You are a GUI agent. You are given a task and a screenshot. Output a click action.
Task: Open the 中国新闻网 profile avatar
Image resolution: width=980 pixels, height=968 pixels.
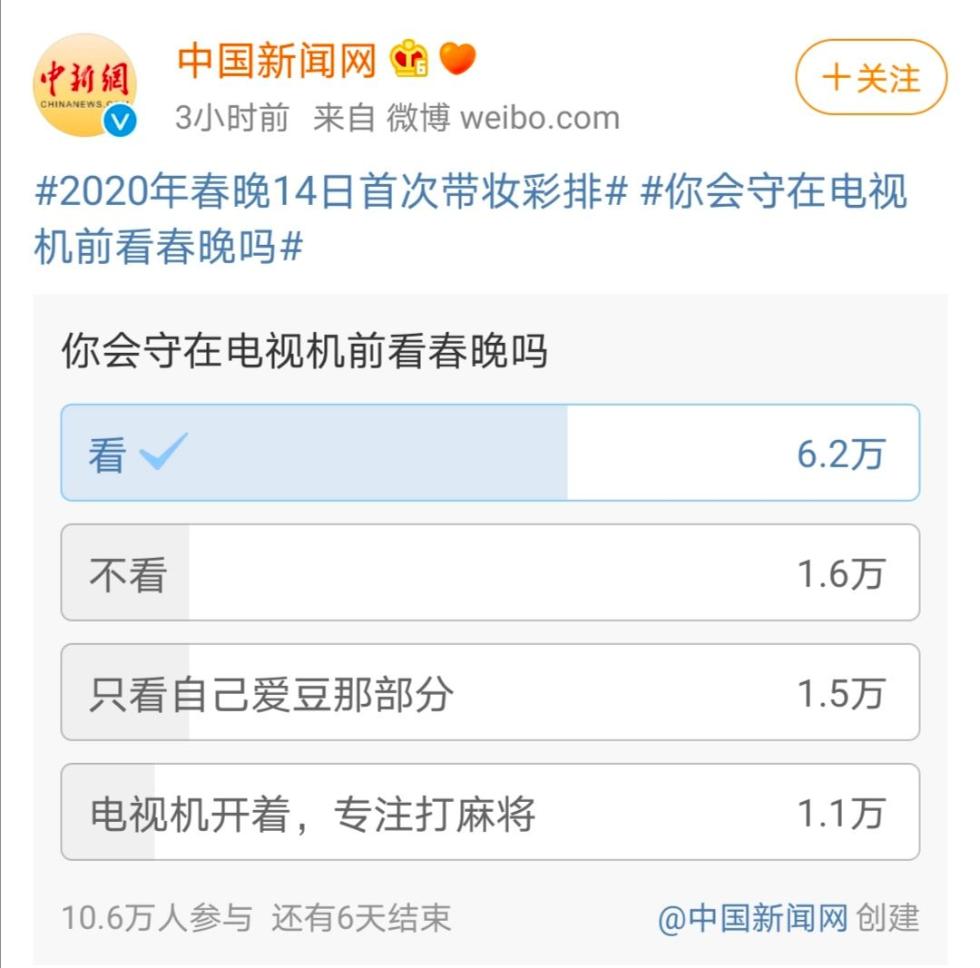click(x=85, y=85)
